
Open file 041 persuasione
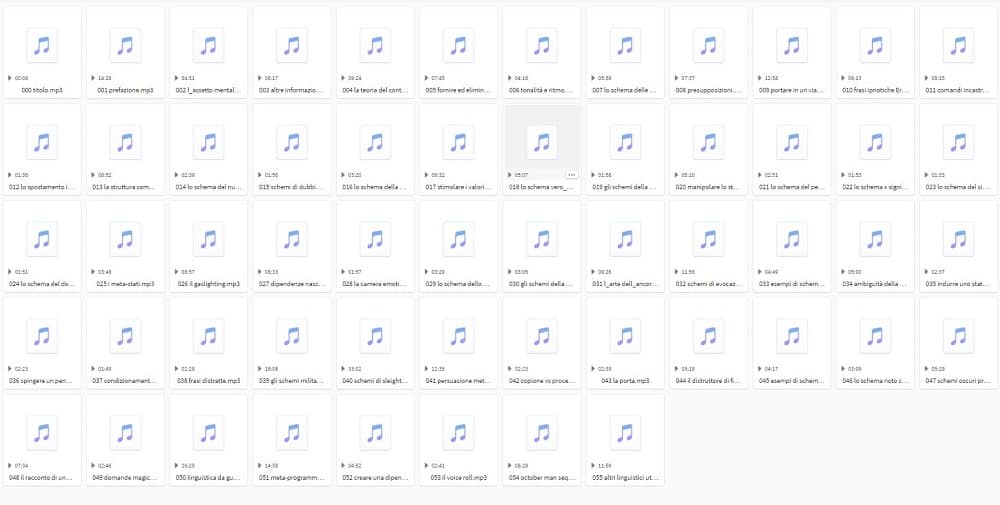coord(458,336)
